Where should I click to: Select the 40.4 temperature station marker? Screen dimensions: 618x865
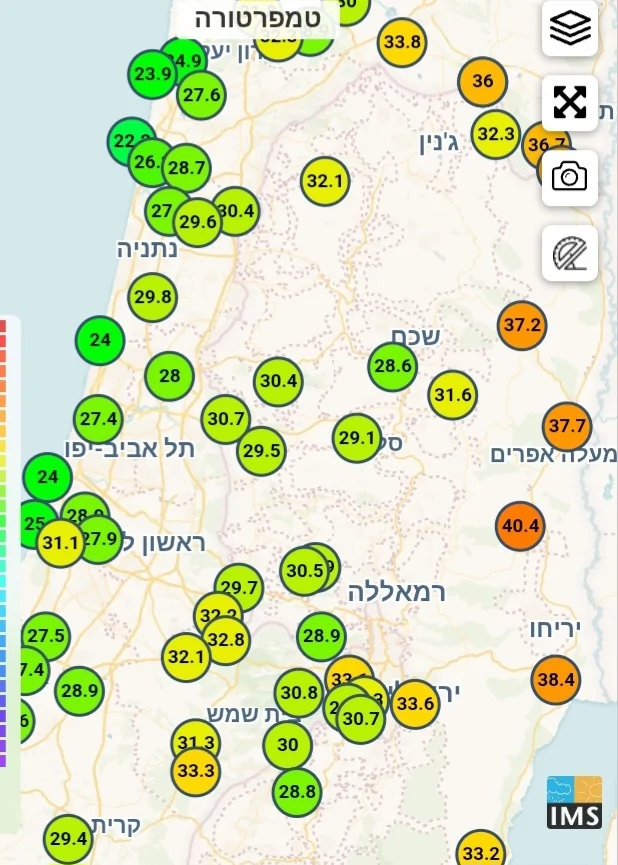[x=521, y=526]
